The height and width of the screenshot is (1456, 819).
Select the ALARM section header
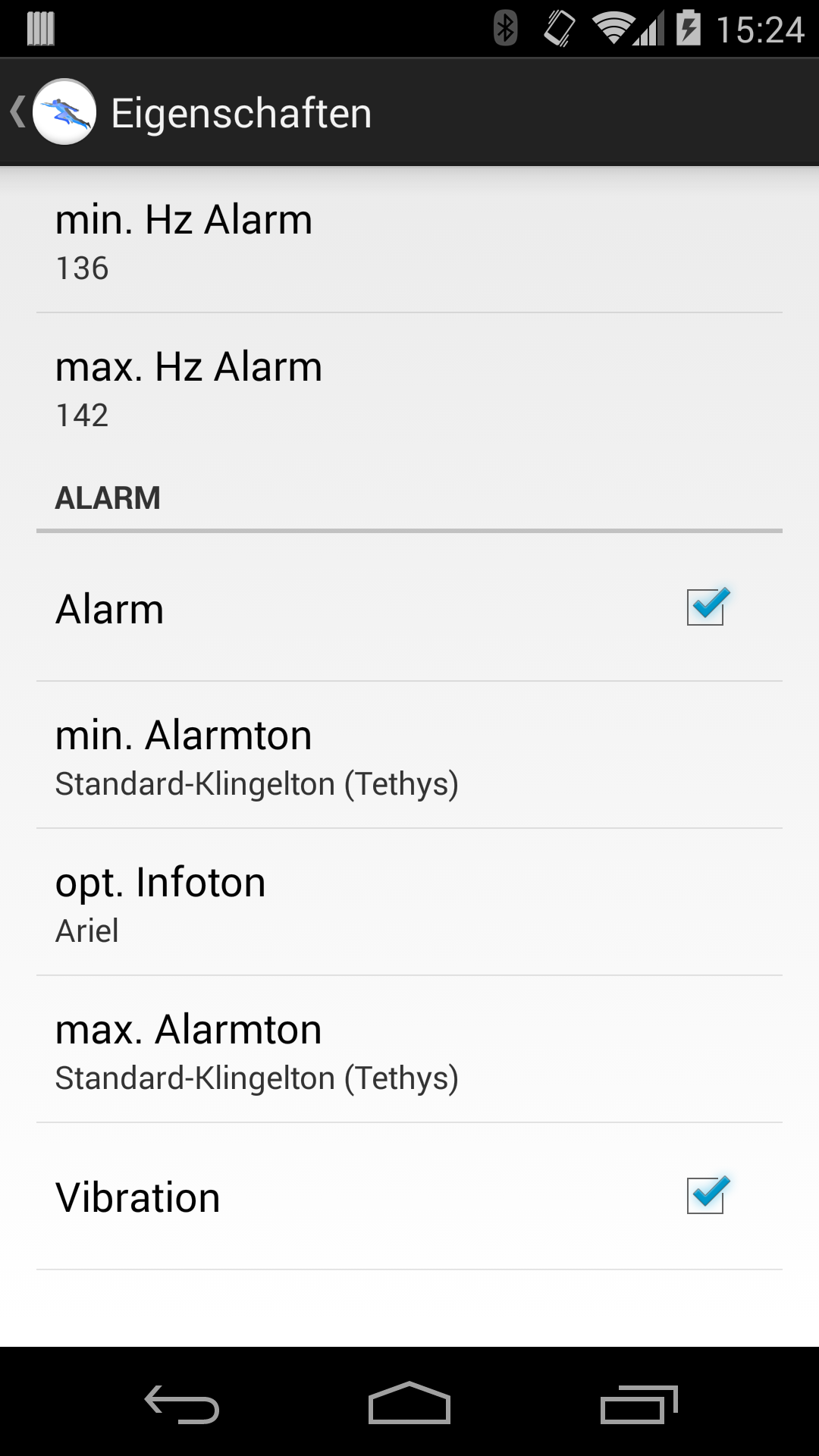pos(108,497)
